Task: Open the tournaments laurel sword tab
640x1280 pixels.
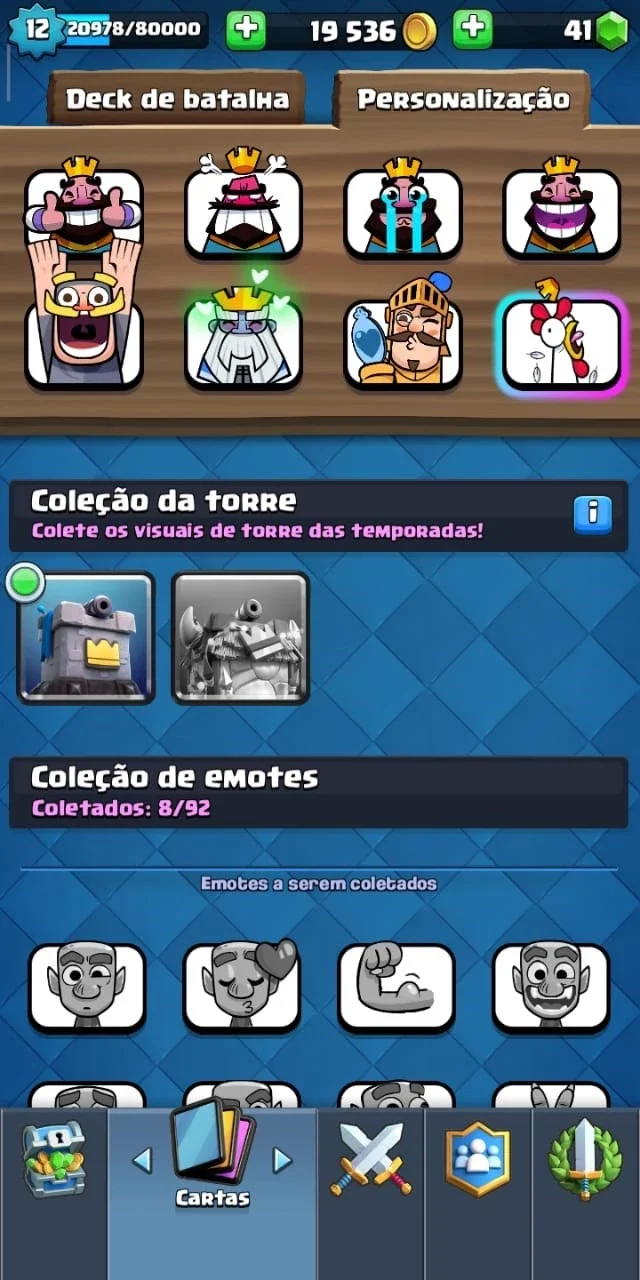Action: coord(586,1160)
